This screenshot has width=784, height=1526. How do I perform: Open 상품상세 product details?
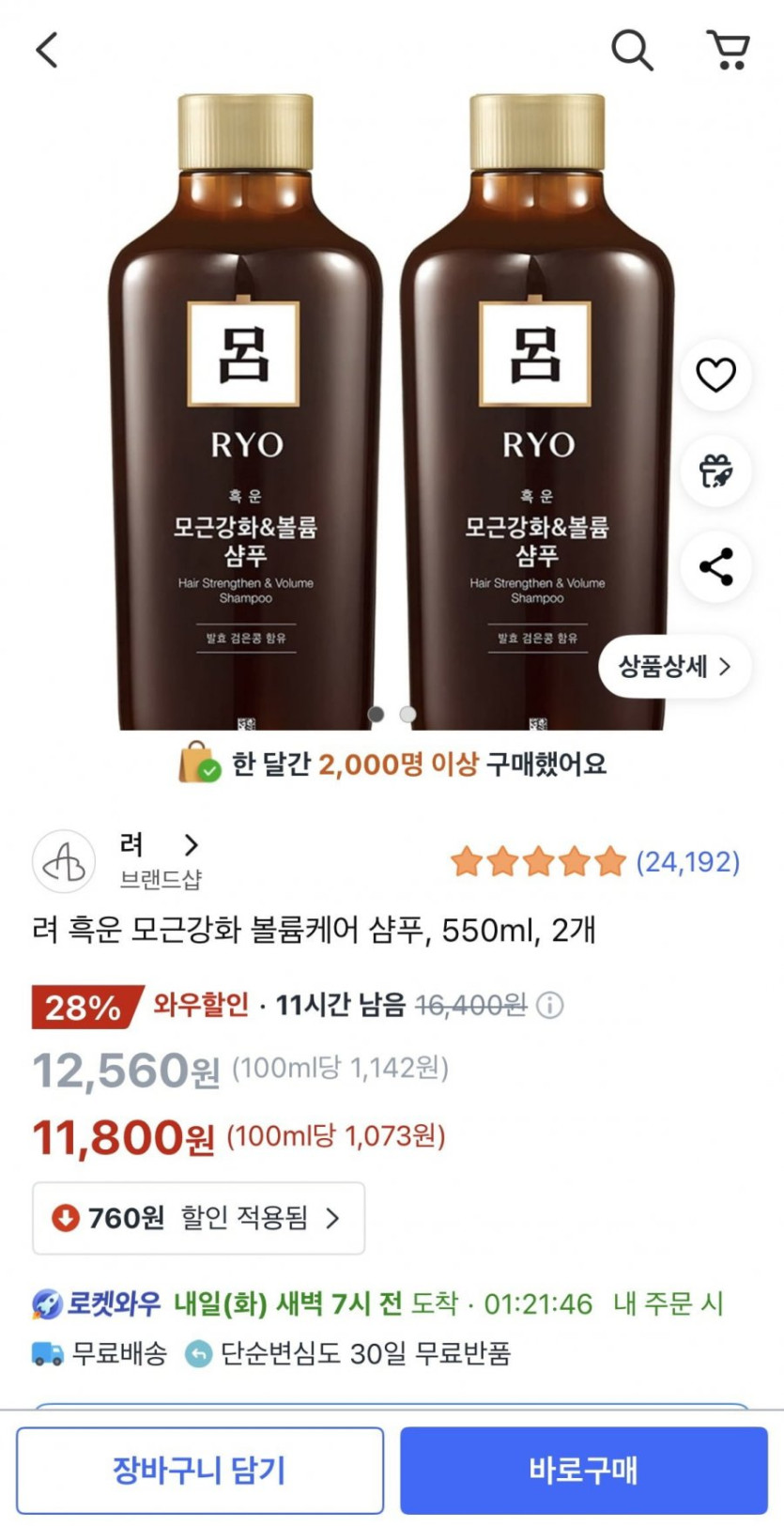click(x=674, y=667)
